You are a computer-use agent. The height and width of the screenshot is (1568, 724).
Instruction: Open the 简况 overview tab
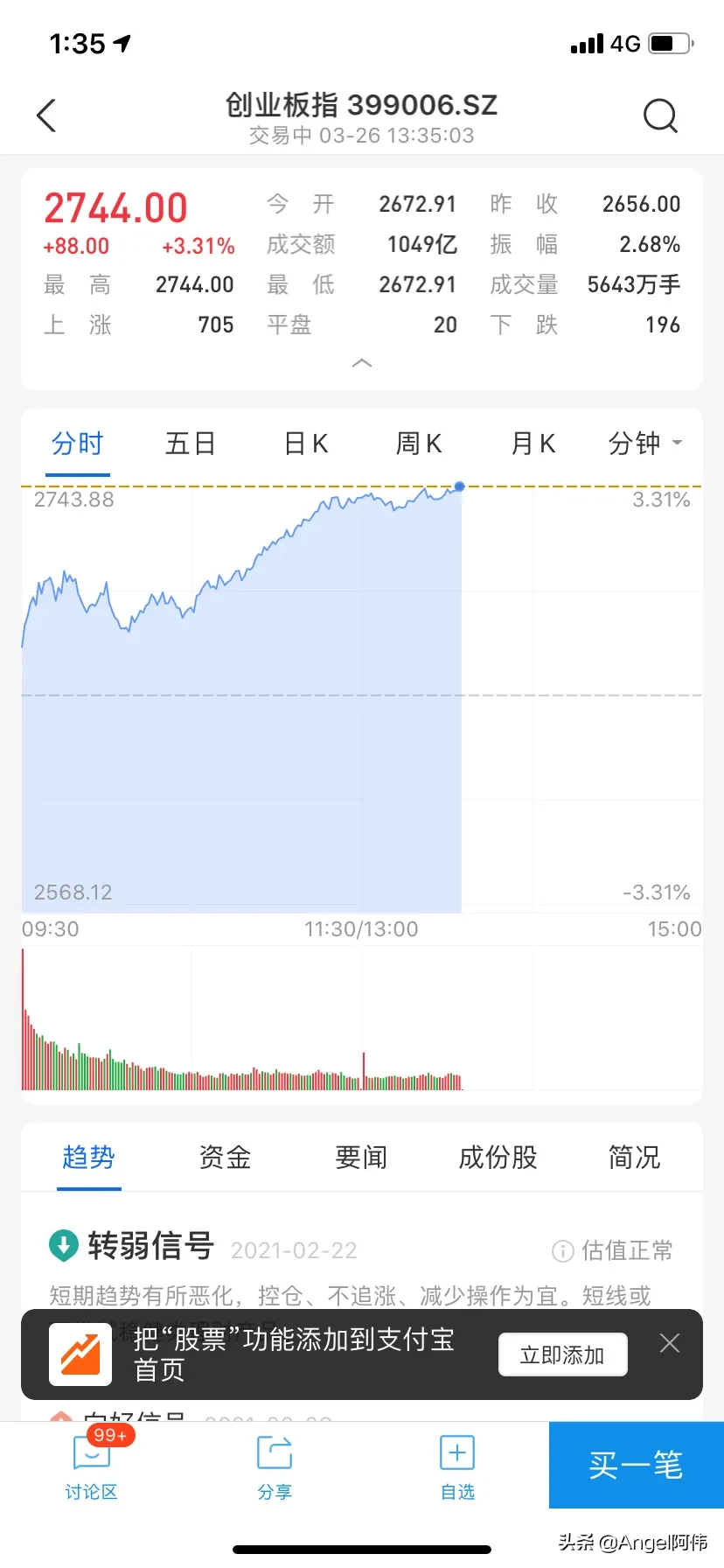click(634, 1157)
